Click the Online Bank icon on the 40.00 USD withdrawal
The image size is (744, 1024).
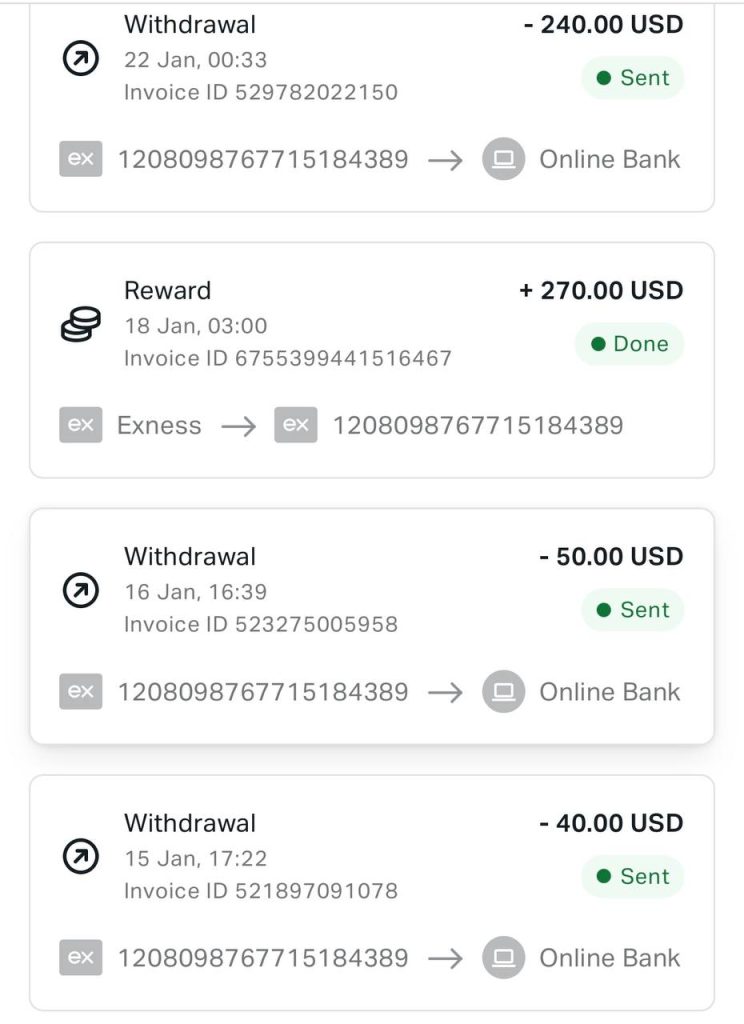point(504,957)
